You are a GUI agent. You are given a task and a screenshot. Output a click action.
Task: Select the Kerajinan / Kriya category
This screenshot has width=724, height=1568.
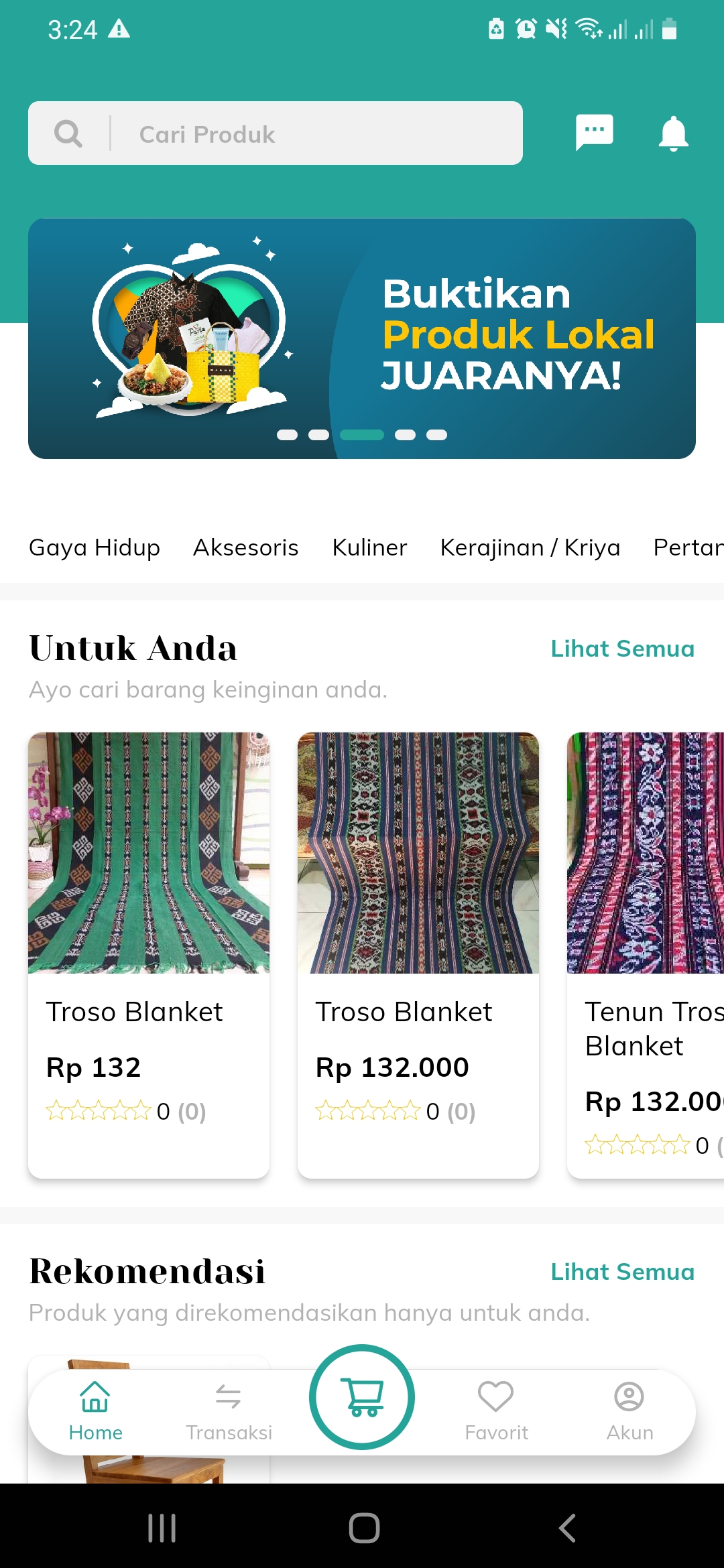click(530, 547)
